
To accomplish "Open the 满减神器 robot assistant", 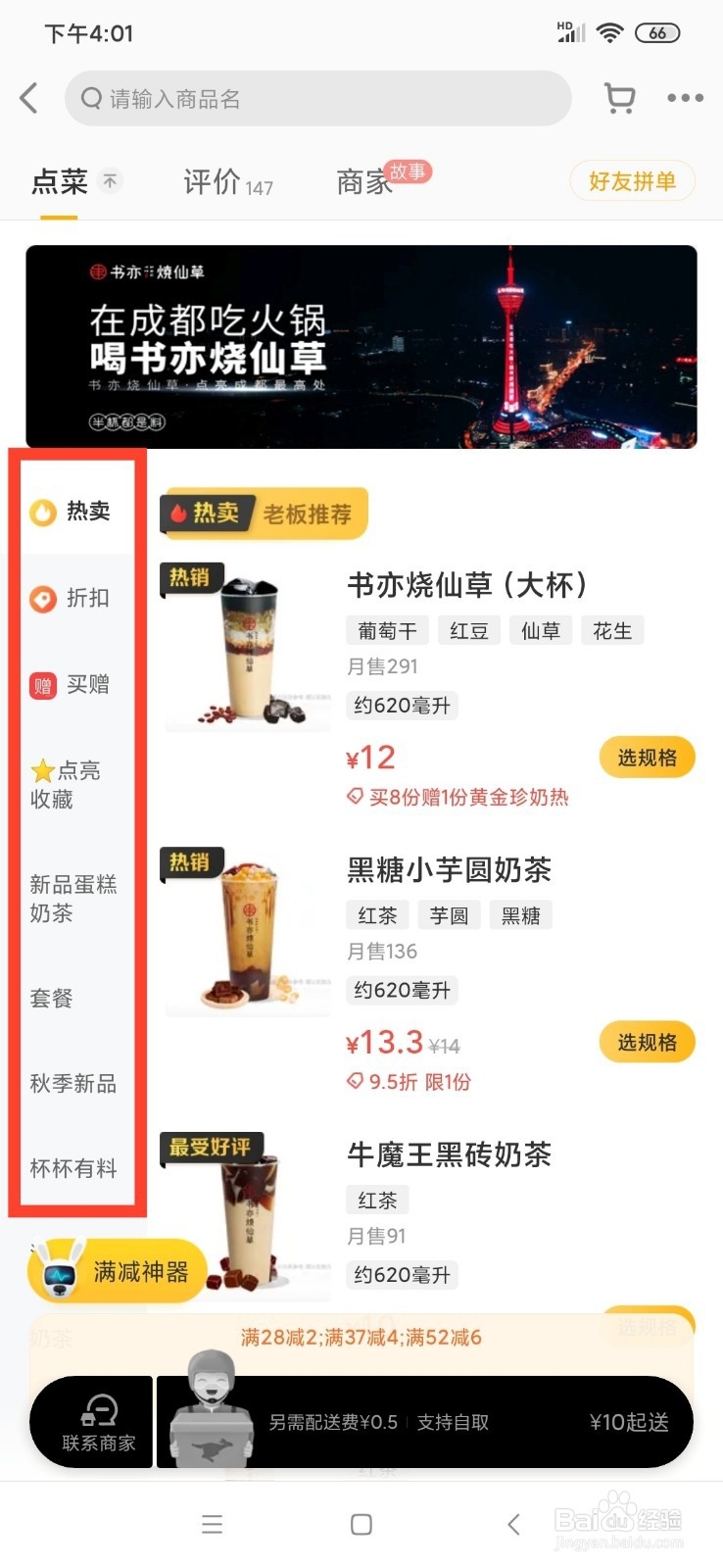I will 116,1270.
